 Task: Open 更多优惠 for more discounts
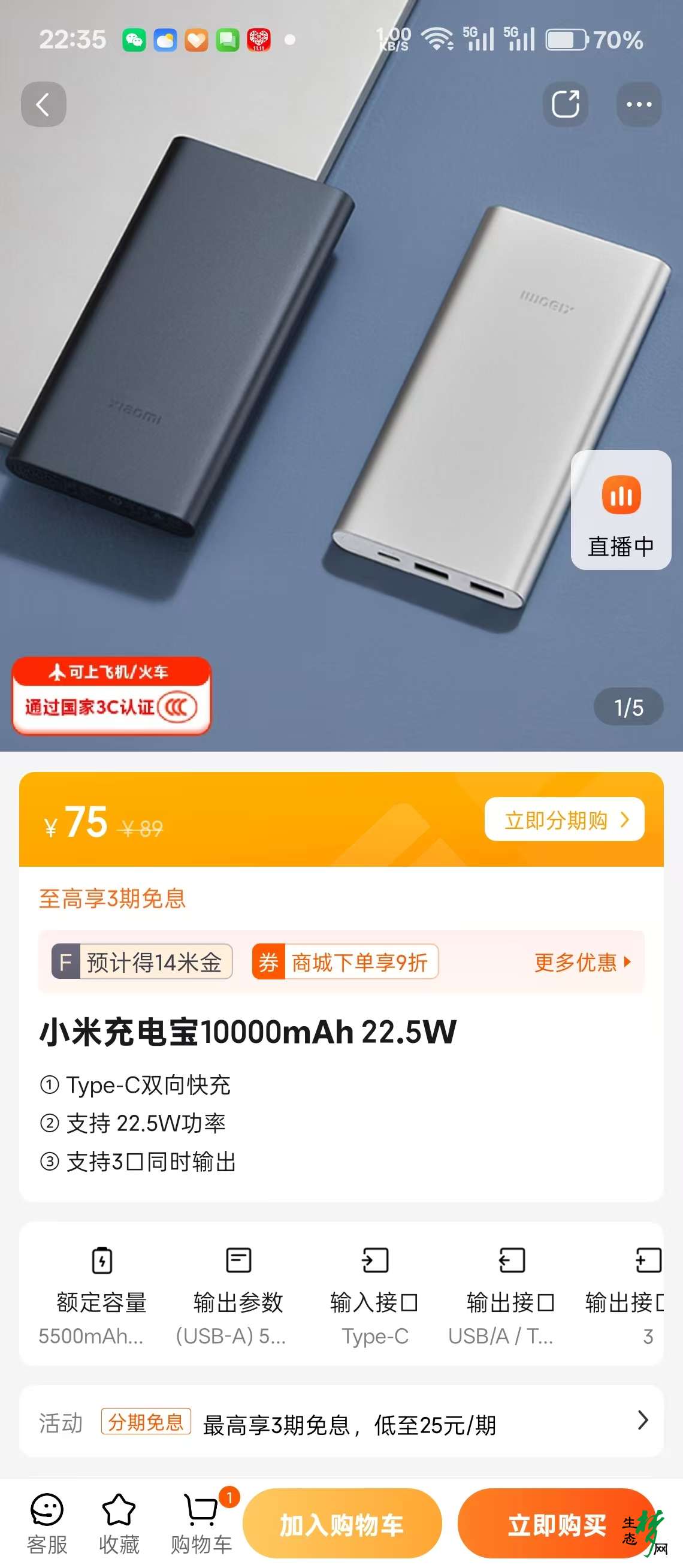[582, 963]
